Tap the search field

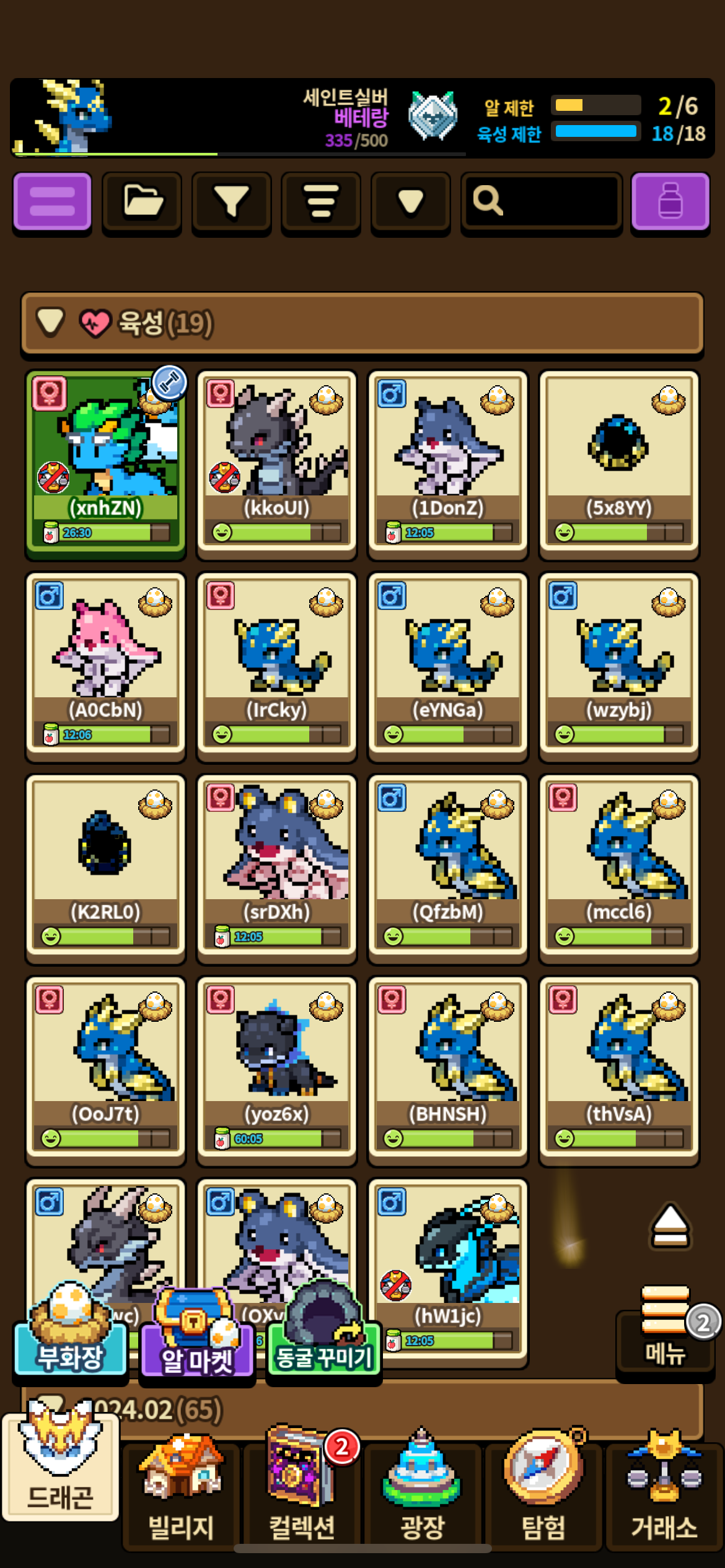[542, 202]
